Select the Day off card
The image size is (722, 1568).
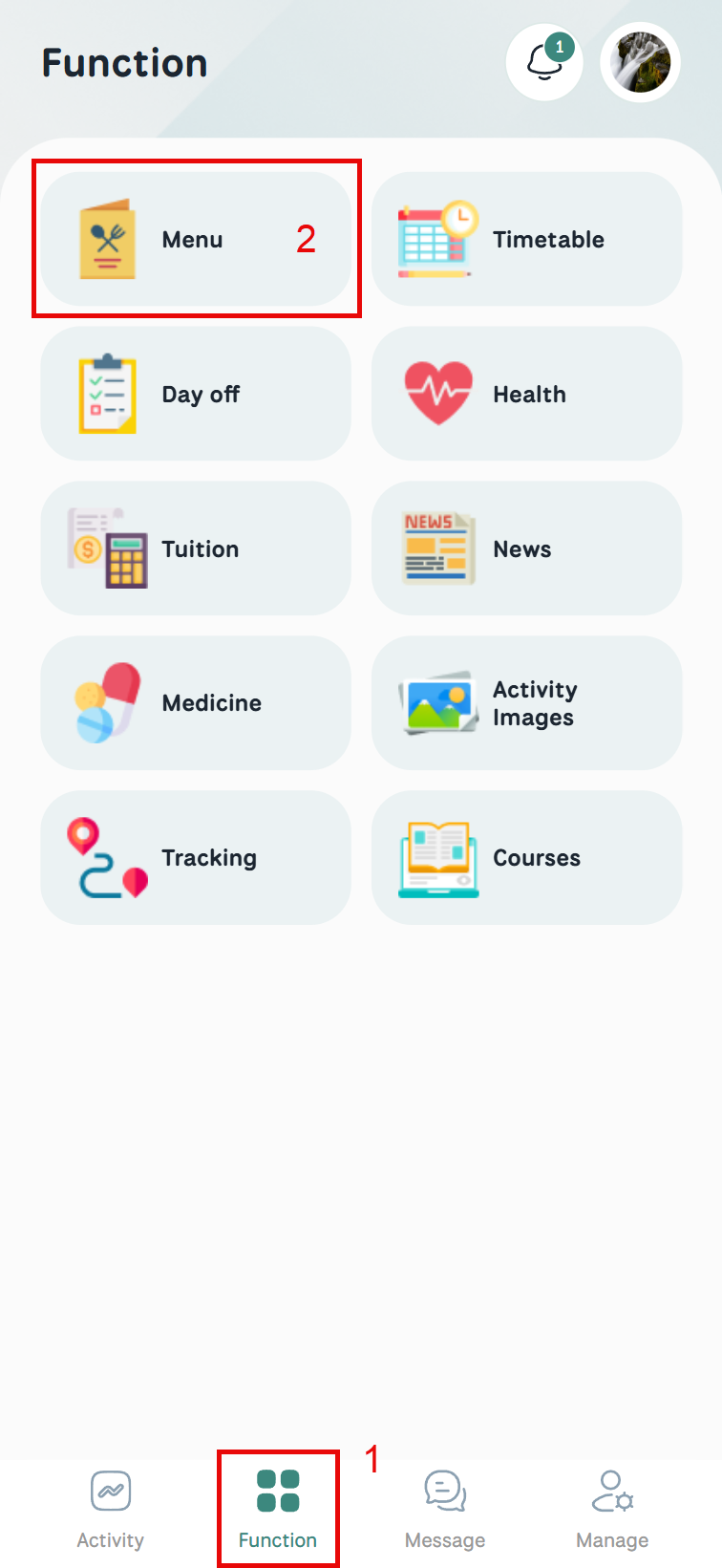(x=196, y=394)
